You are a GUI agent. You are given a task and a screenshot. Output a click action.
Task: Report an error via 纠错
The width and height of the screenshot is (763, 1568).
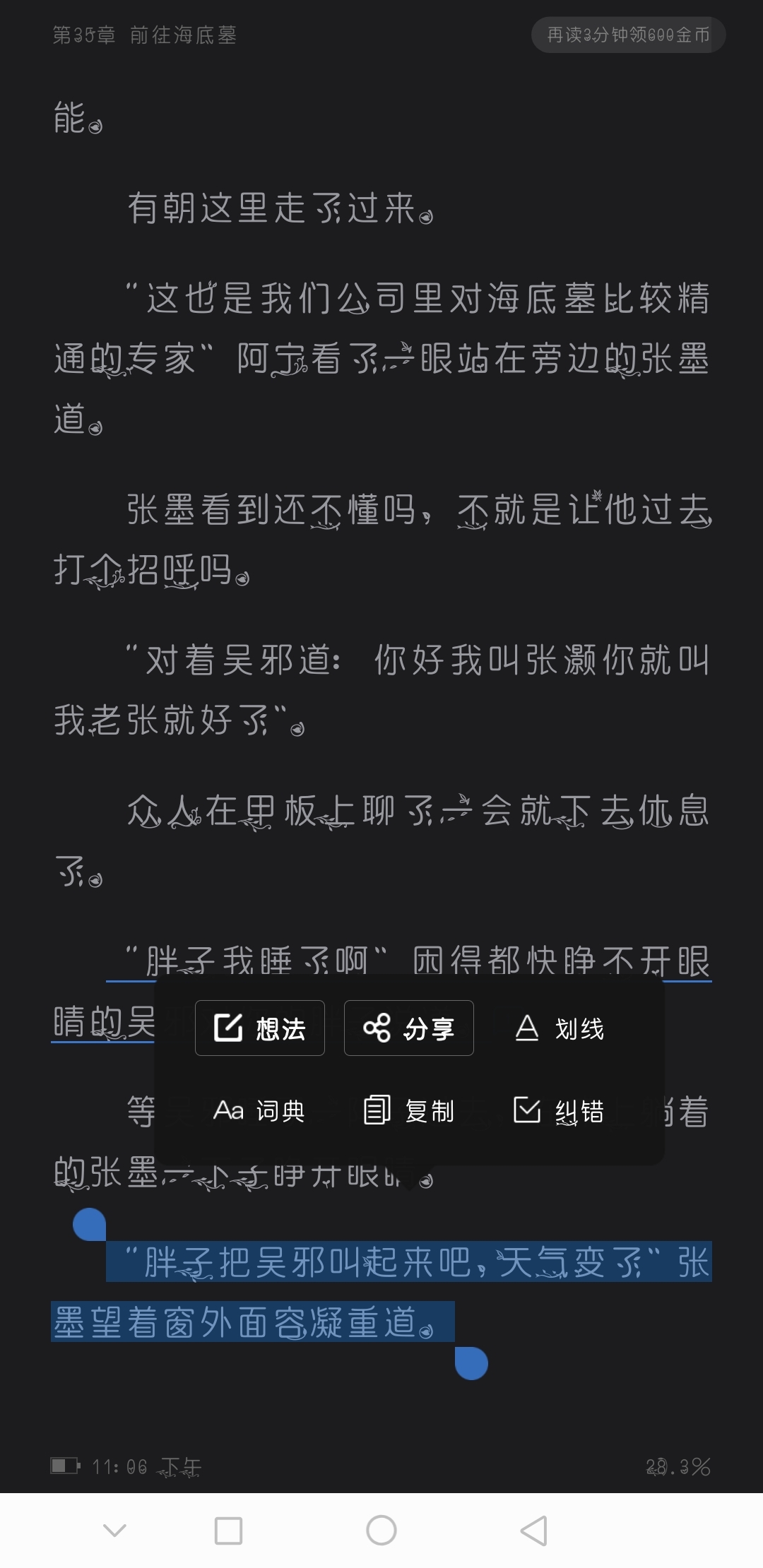point(558,1110)
